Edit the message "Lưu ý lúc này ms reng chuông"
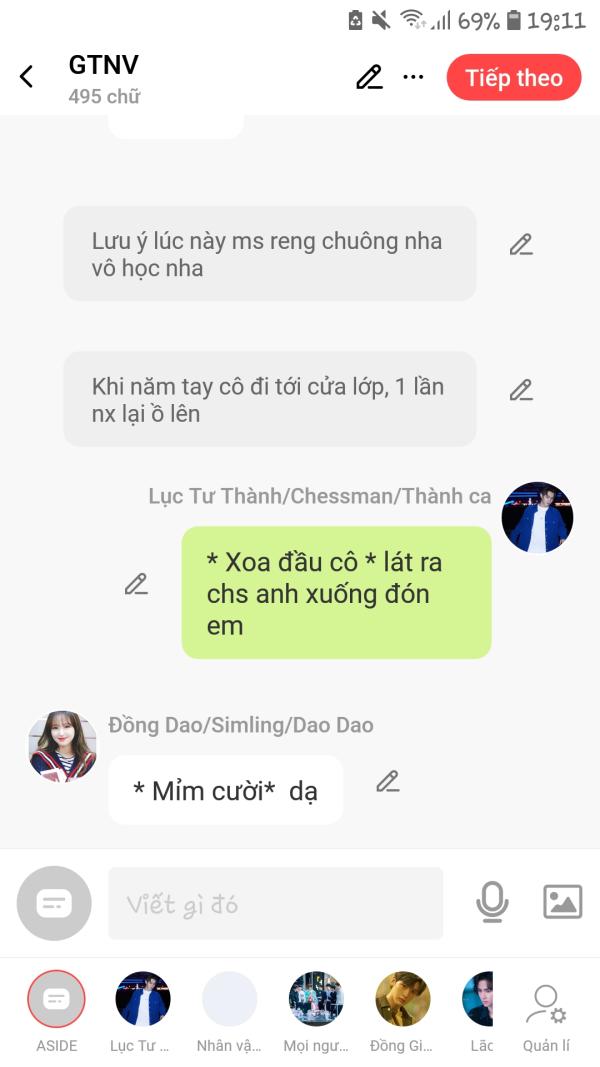The height and width of the screenshot is (1067, 600). [521, 245]
